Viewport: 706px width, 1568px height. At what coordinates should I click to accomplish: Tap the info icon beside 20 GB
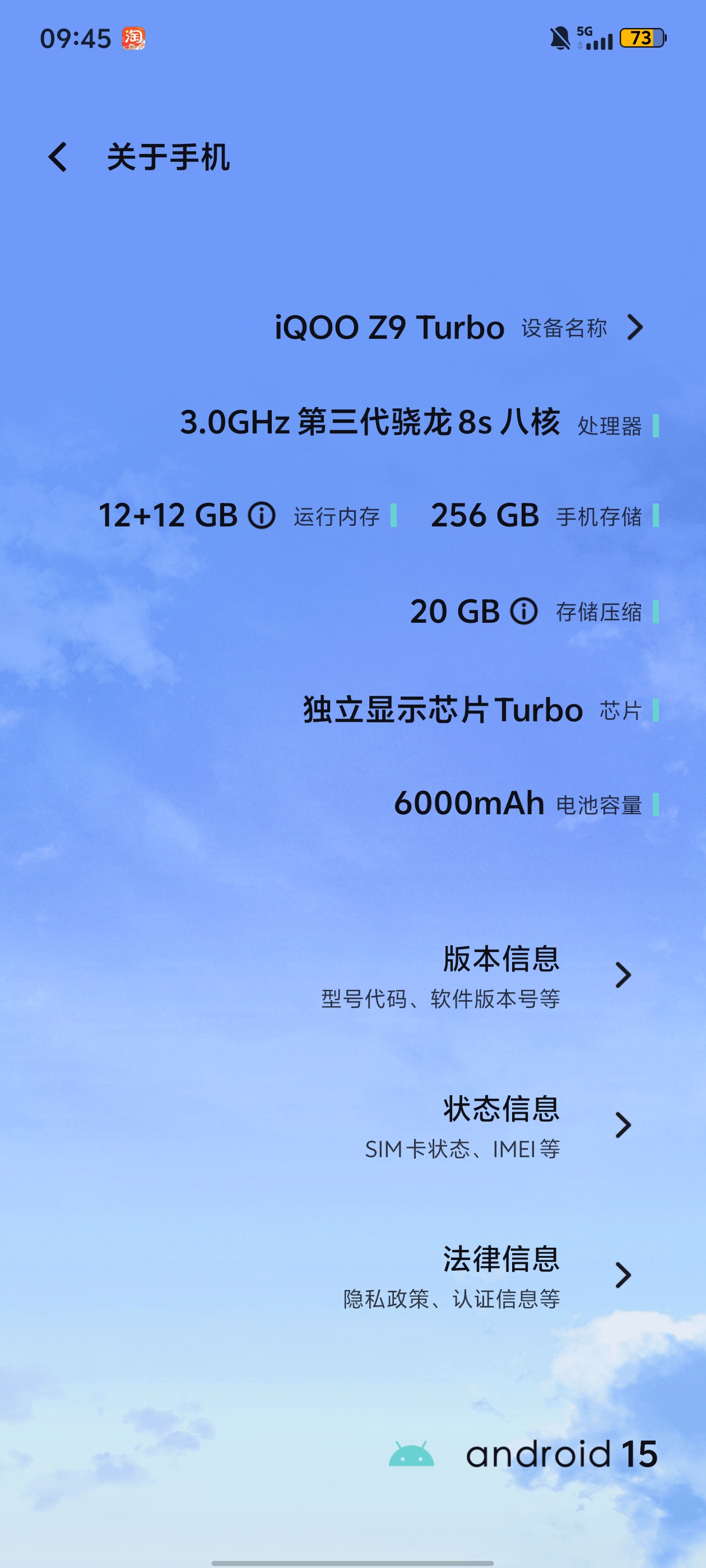pyautogui.click(x=523, y=611)
